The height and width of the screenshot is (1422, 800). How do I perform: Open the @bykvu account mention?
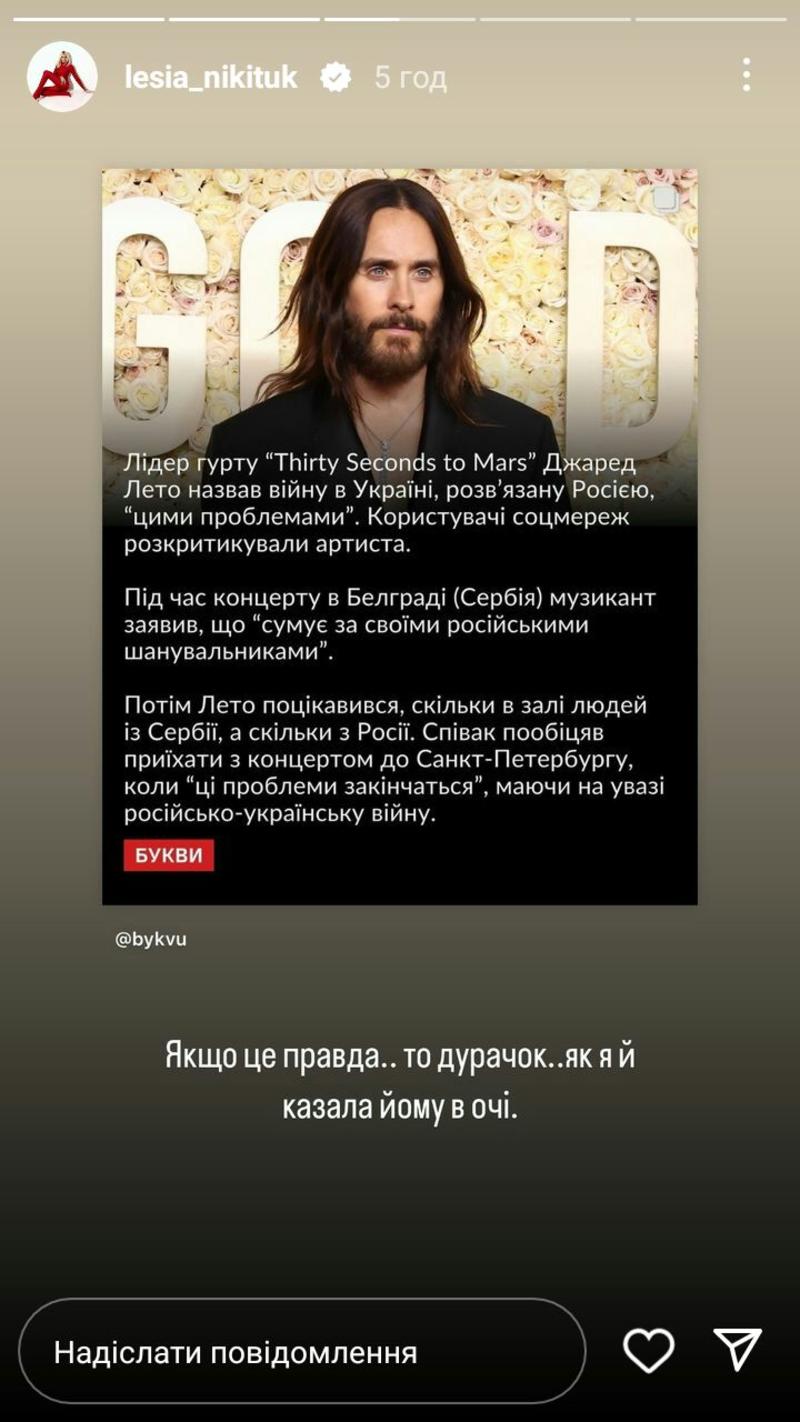(x=151, y=939)
